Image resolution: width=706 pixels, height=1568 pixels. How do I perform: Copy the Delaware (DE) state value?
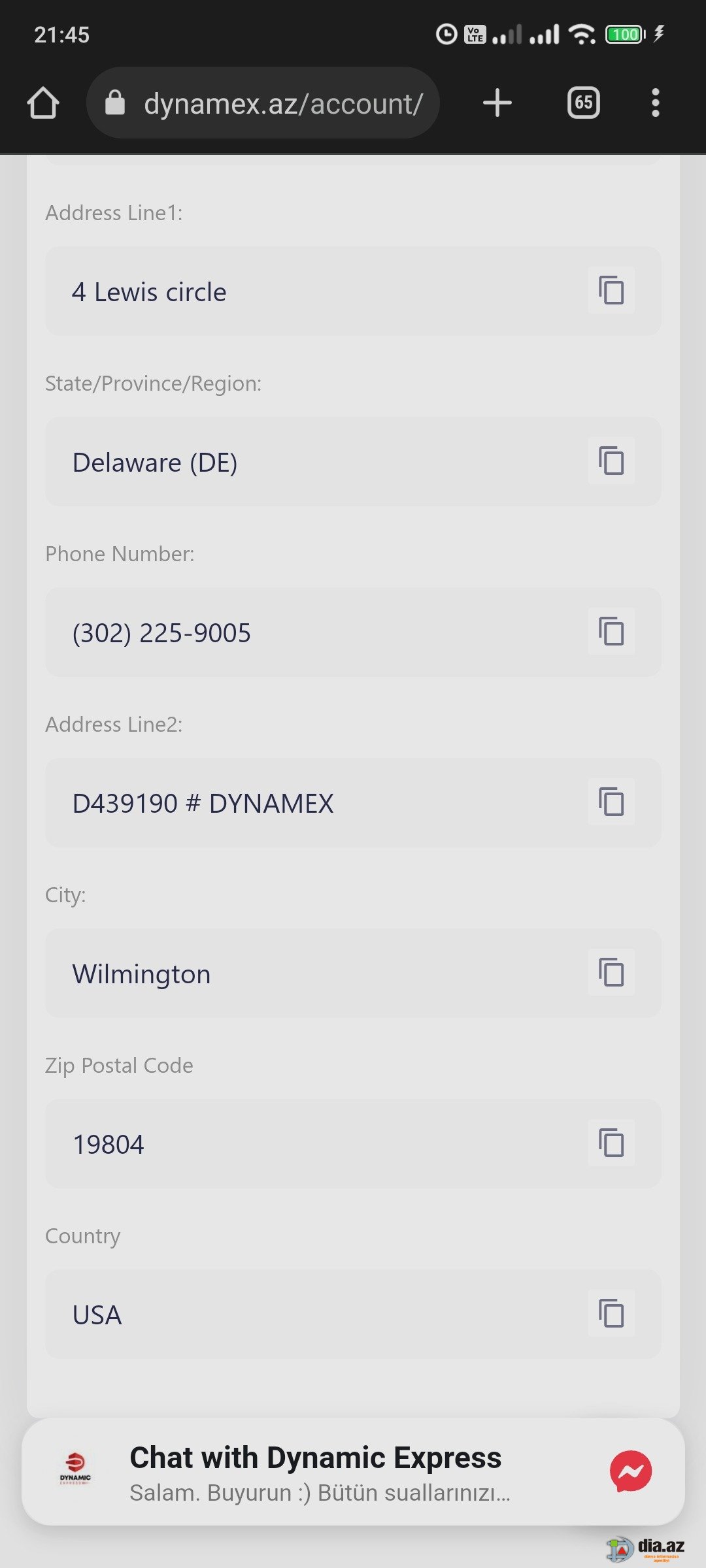click(611, 461)
